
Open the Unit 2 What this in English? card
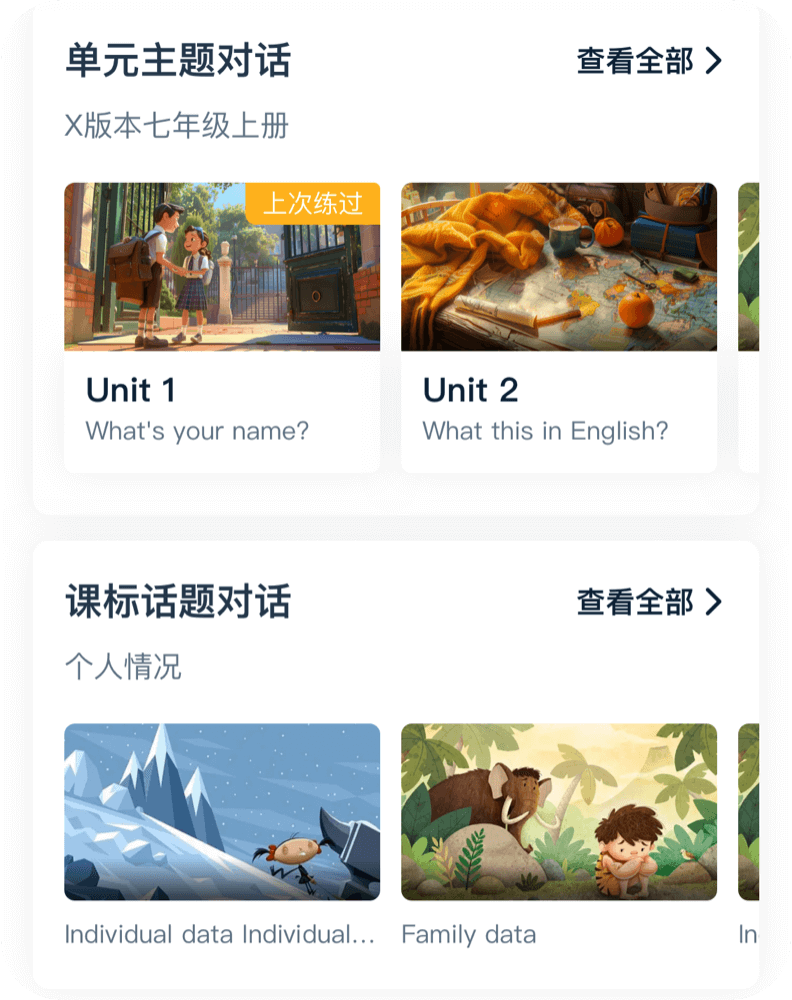coord(558,327)
